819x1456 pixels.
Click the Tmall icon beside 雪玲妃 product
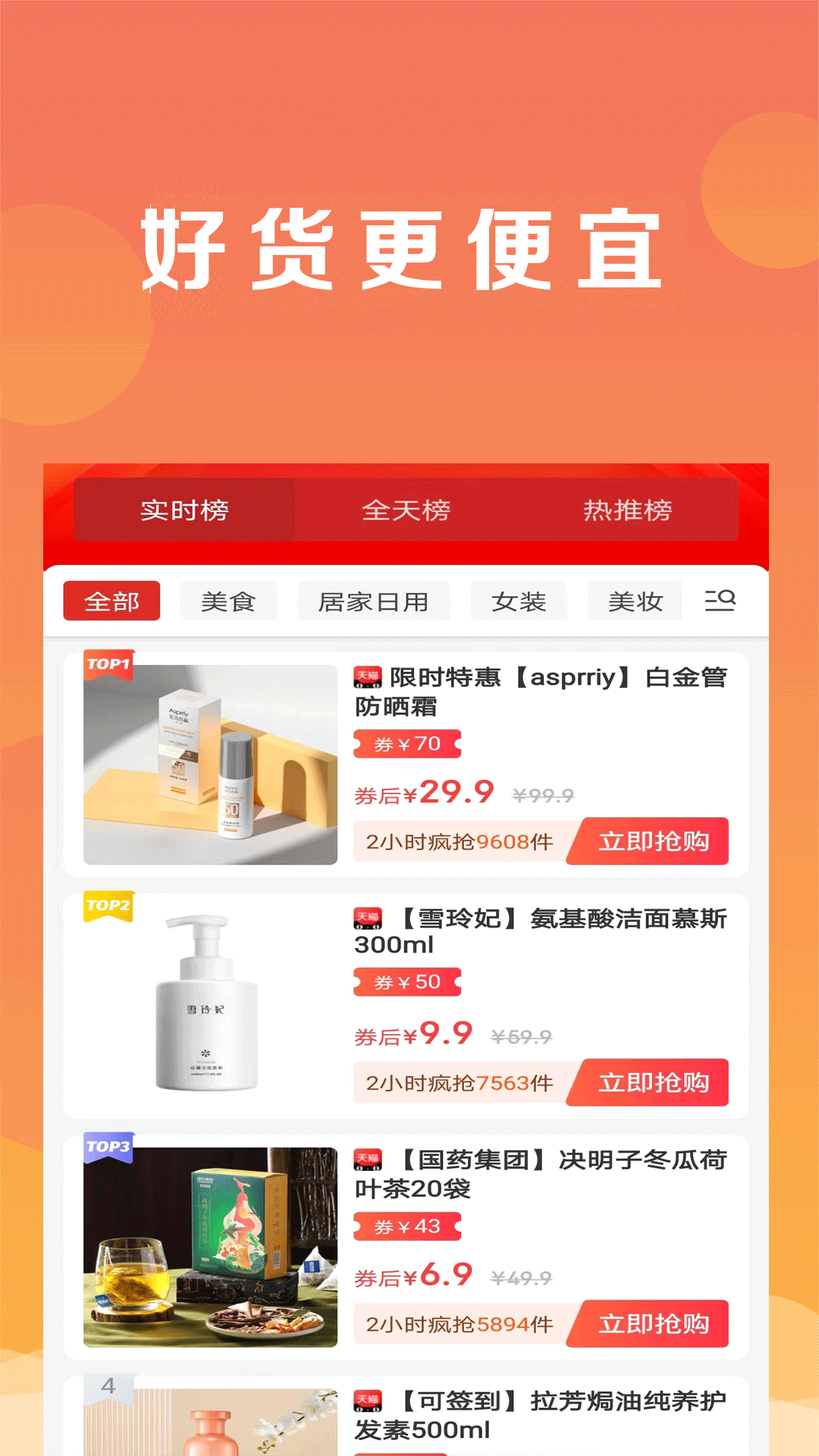pos(366,919)
